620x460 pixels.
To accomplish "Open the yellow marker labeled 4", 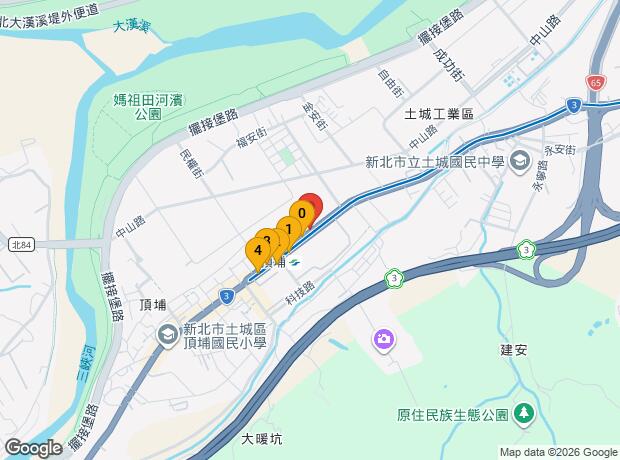I will tap(258, 248).
